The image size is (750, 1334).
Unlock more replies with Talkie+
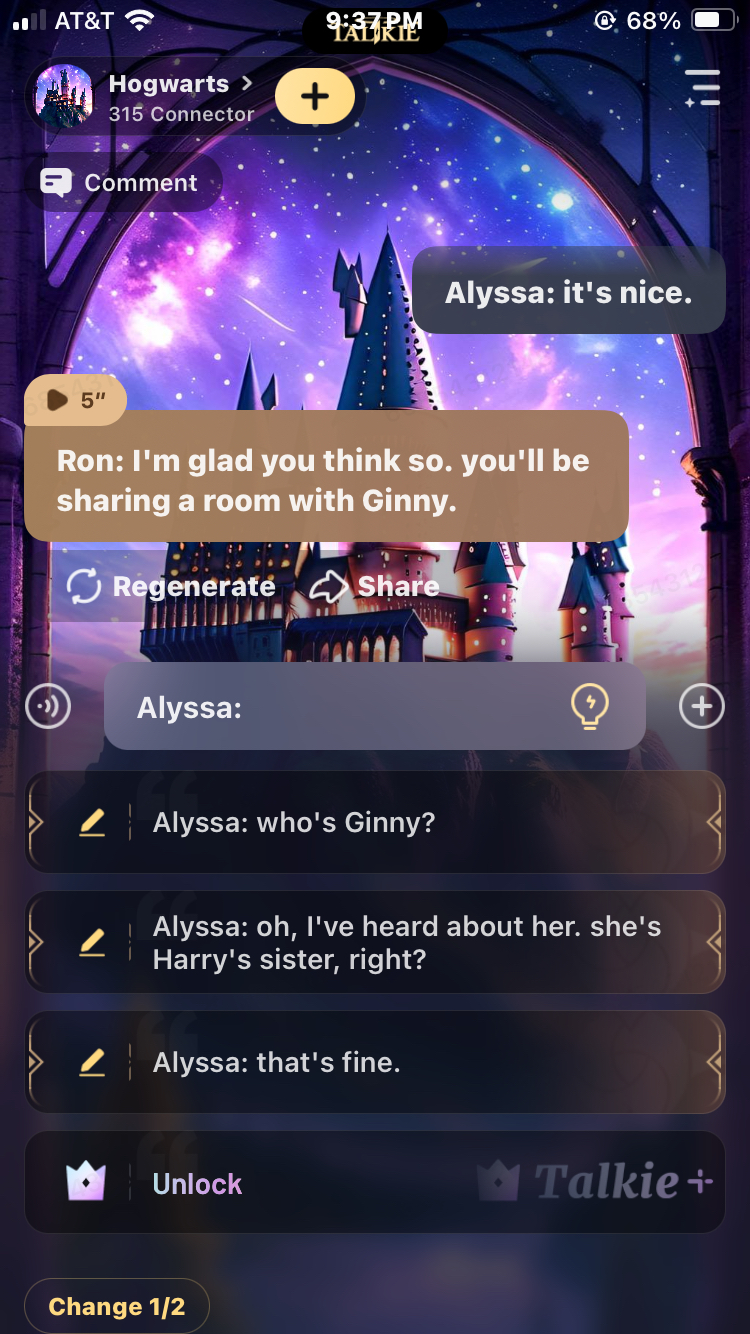(375, 1183)
